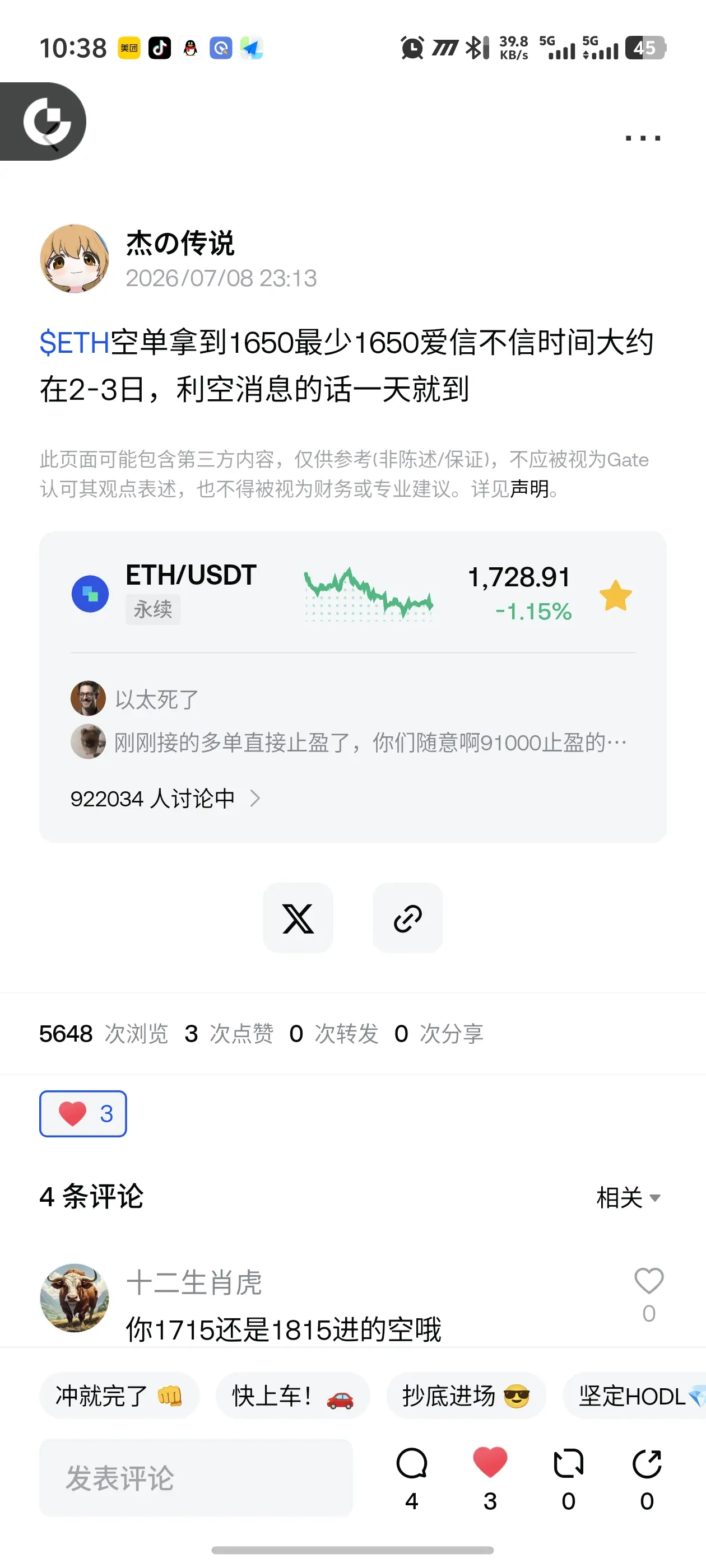This screenshot has width=706, height=1568.
Task: Open the 922034 人讨论中 discussion
Action: tap(165, 799)
